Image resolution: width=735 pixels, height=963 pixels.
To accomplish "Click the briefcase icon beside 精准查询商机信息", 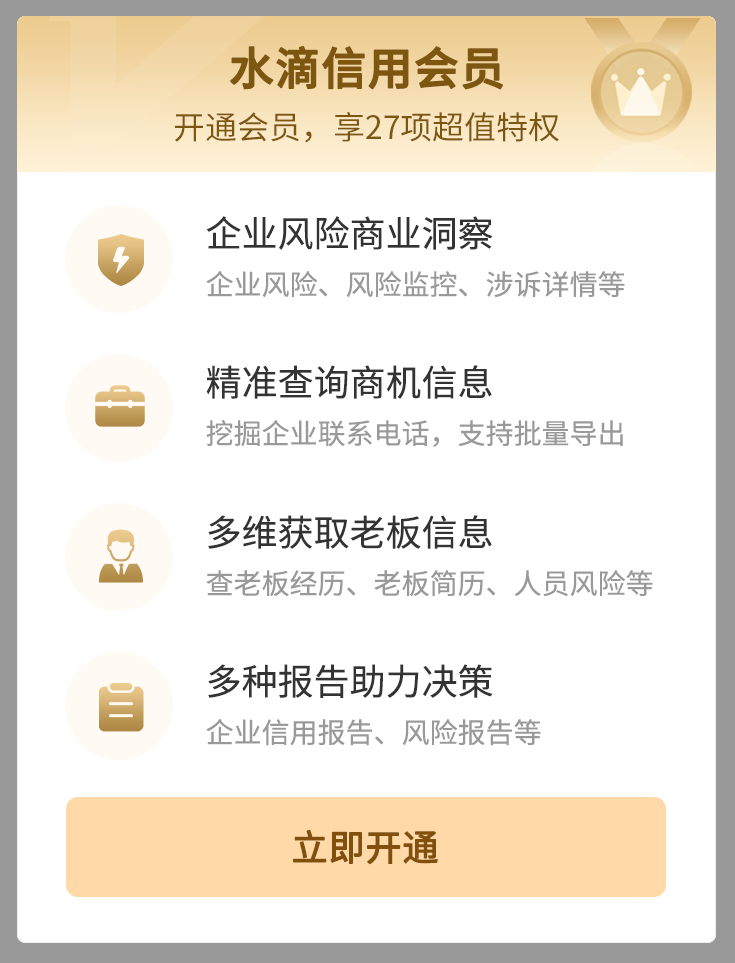I will click(x=119, y=407).
